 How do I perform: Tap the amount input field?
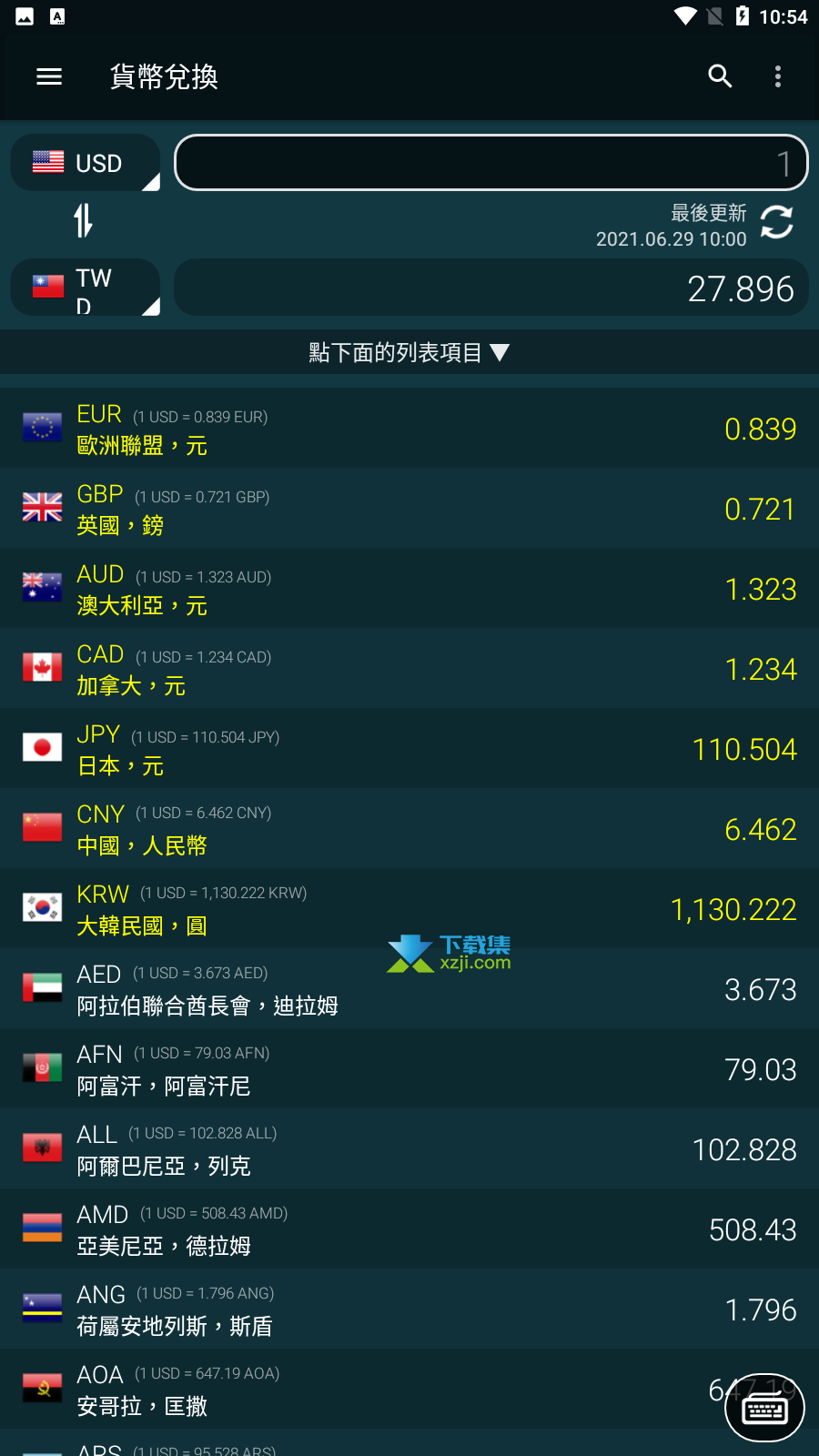pyautogui.click(x=491, y=163)
